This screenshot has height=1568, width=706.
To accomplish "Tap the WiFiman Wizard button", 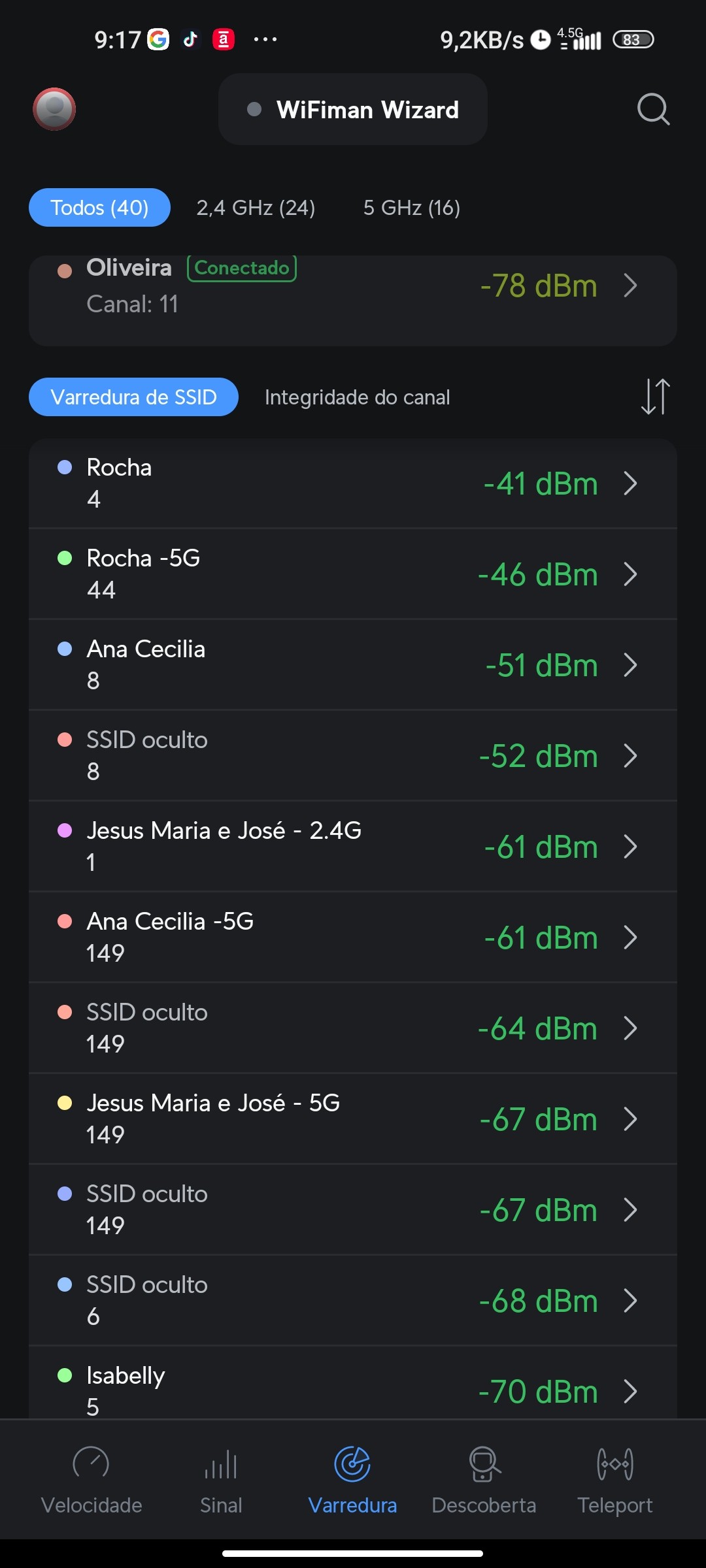I will (353, 109).
